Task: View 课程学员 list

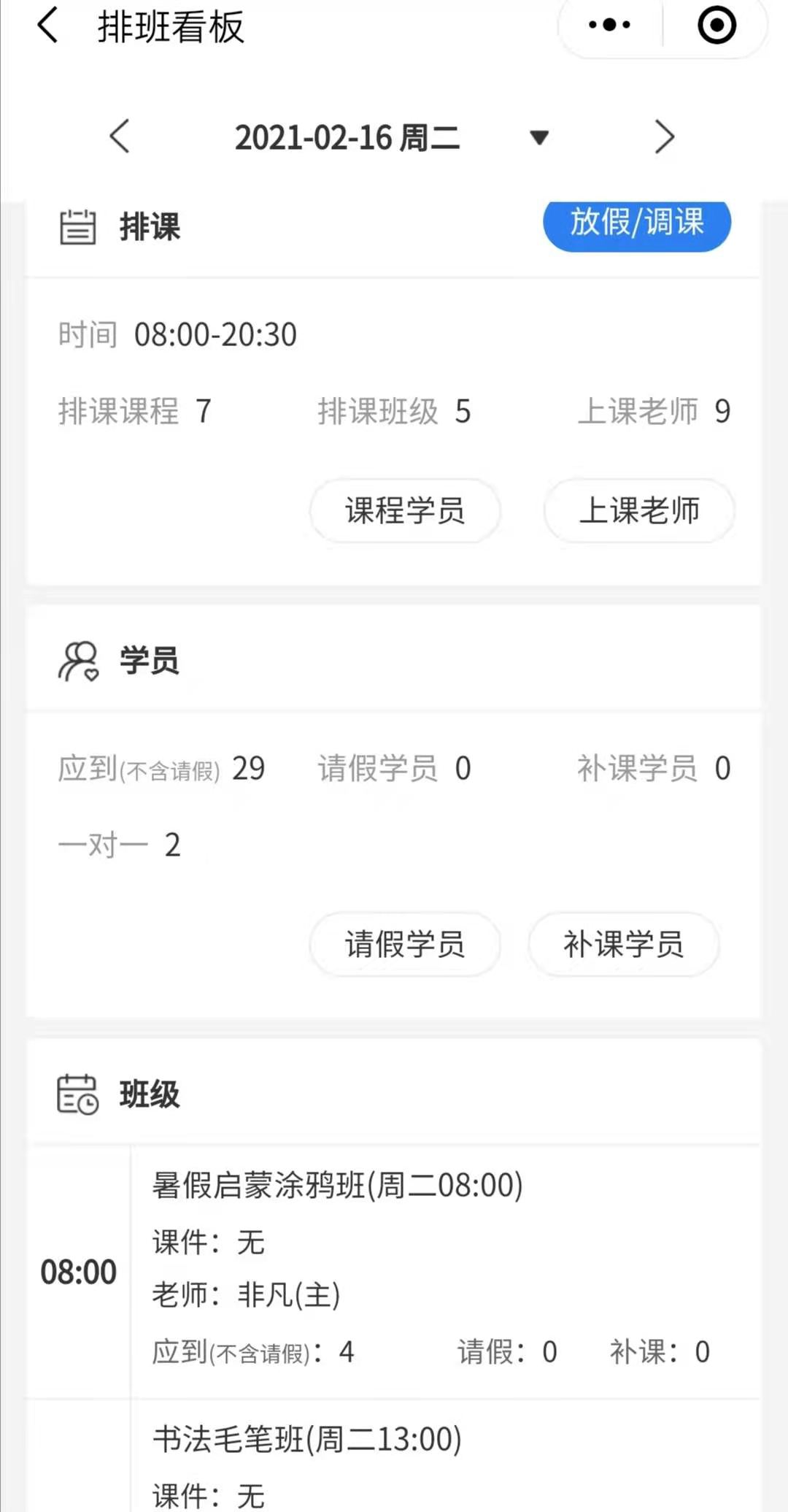Action: pyautogui.click(x=405, y=510)
